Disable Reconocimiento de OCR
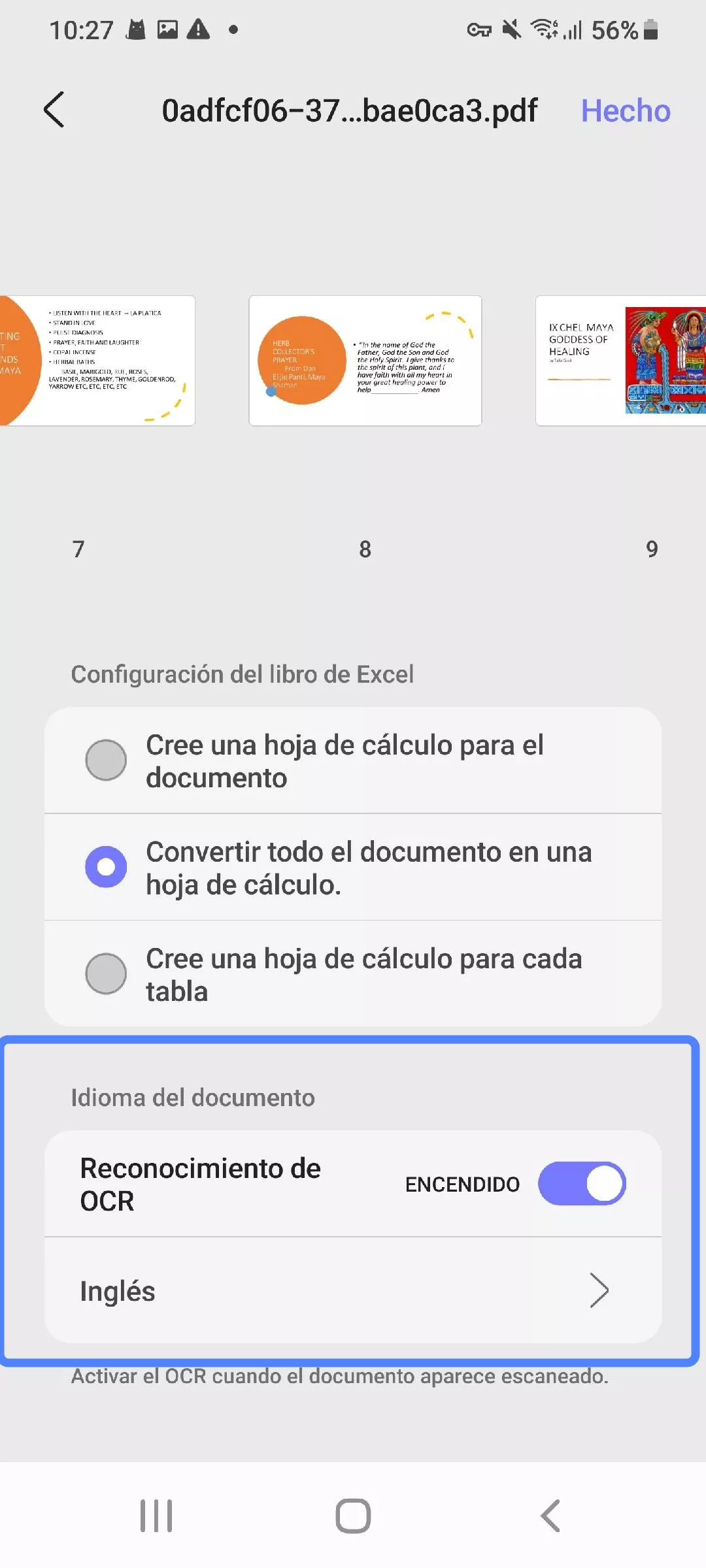Screen dimensions: 706x1568 tap(581, 1183)
